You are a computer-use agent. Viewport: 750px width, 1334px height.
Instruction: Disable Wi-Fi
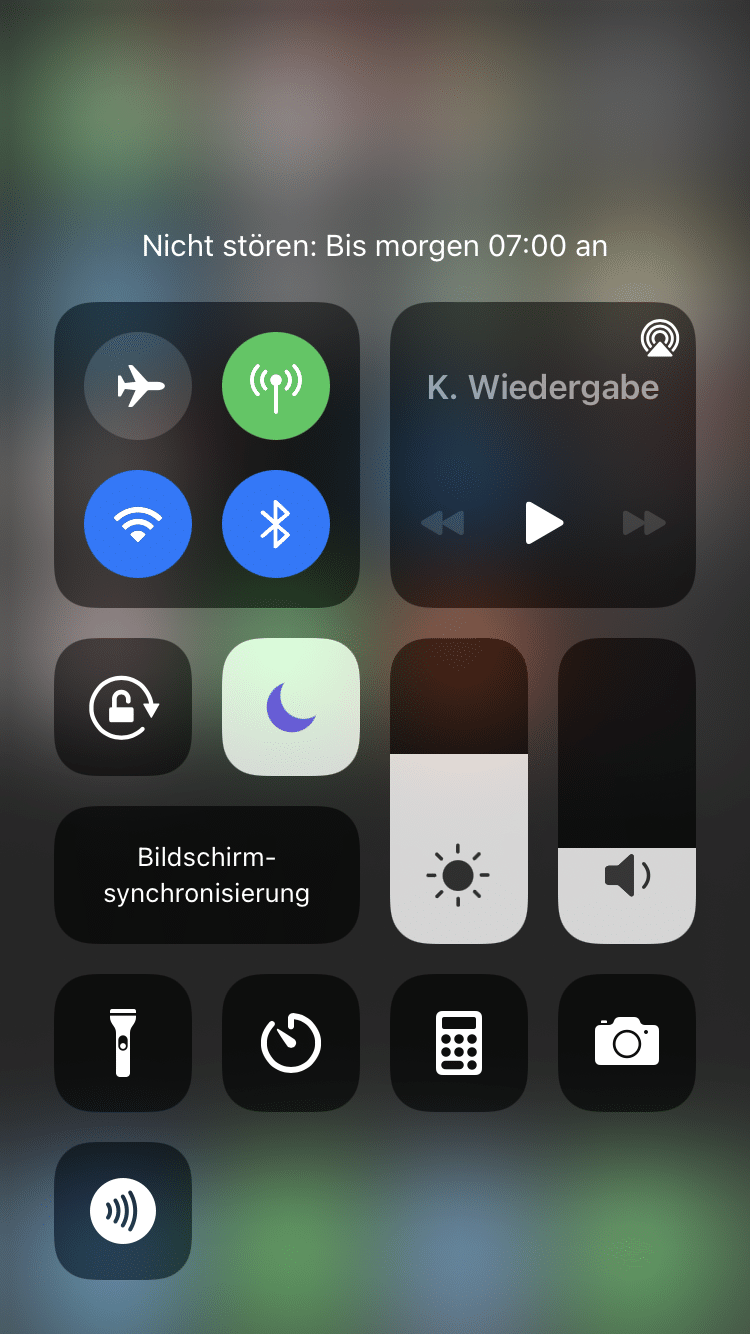[x=138, y=523]
